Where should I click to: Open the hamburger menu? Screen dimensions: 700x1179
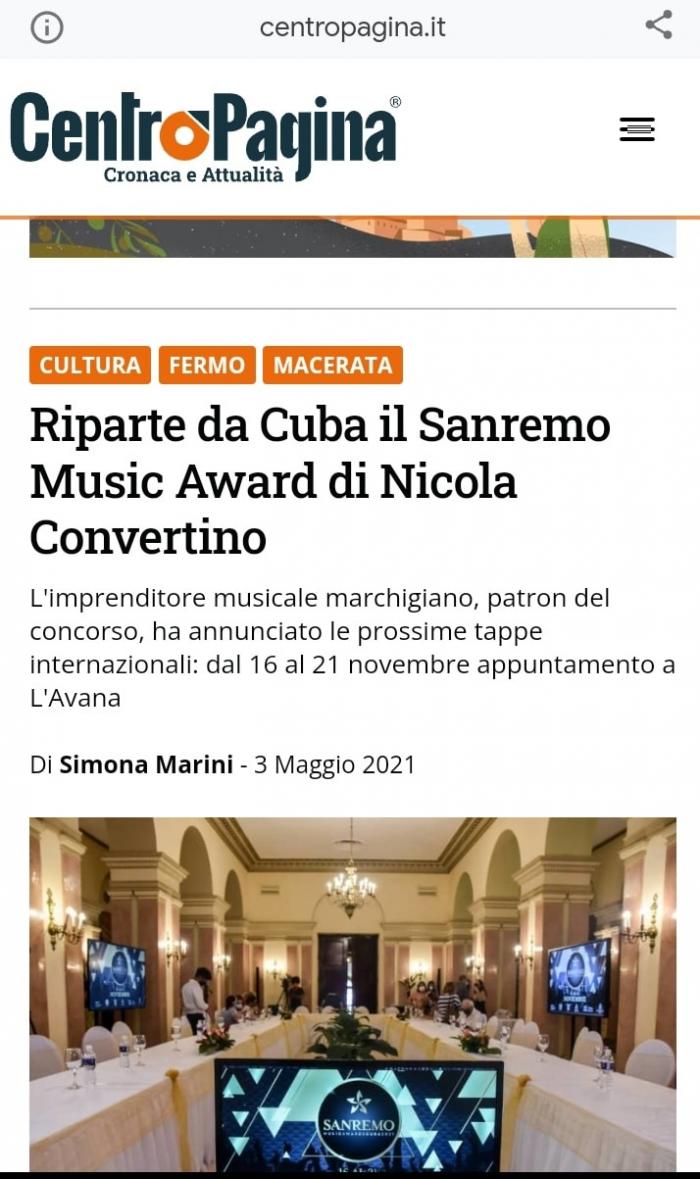click(636, 129)
